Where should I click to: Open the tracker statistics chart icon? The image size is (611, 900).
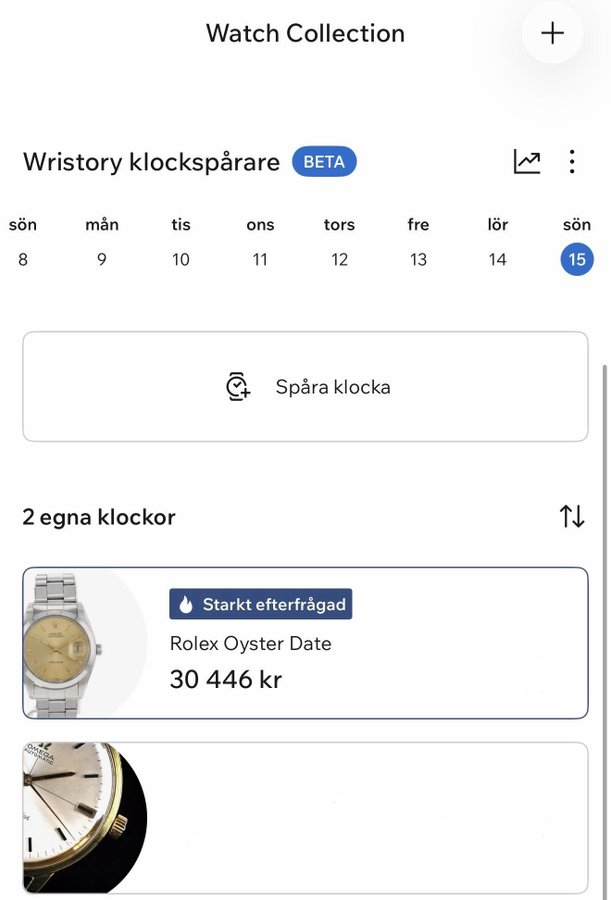[x=527, y=162]
